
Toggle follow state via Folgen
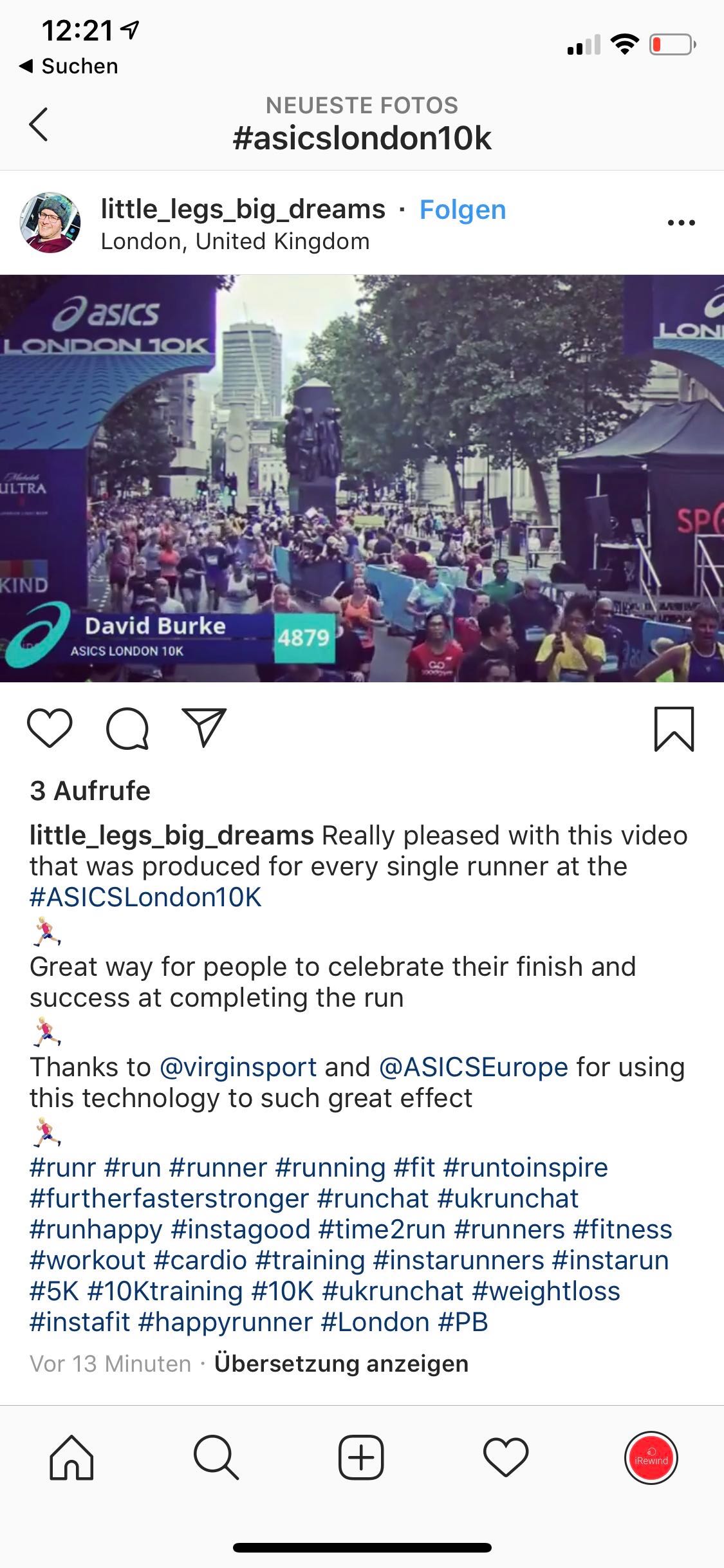pos(461,209)
